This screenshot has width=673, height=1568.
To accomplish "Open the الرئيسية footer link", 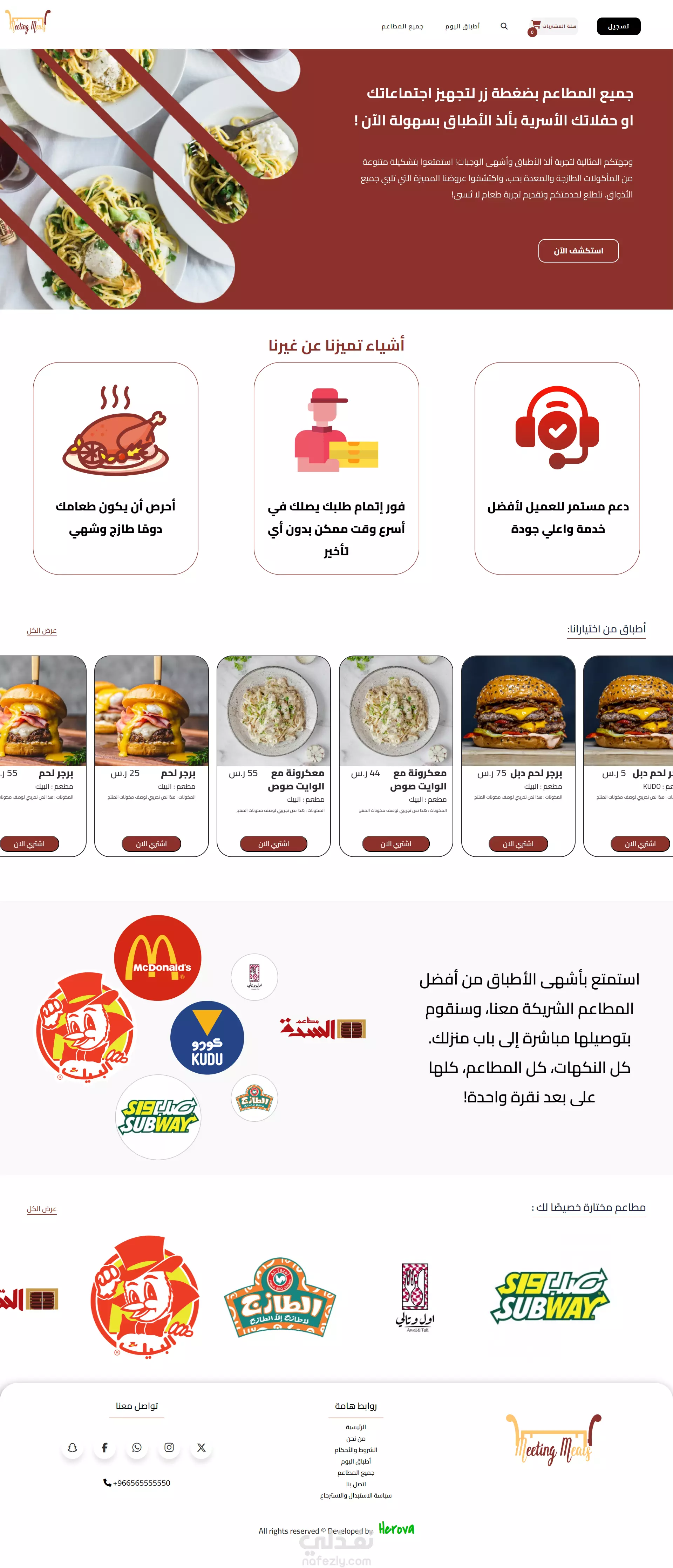I will (x=356, y=1427).
